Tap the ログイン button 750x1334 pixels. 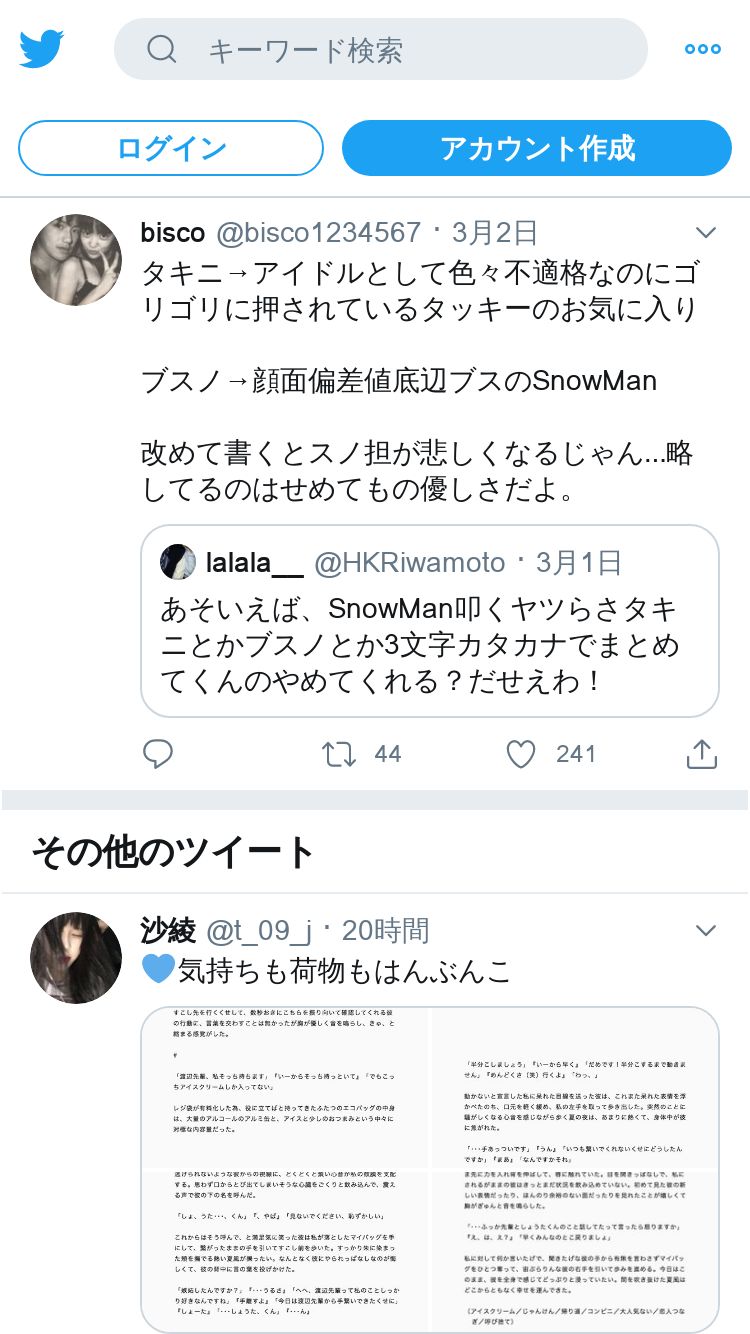click(171, 148)
